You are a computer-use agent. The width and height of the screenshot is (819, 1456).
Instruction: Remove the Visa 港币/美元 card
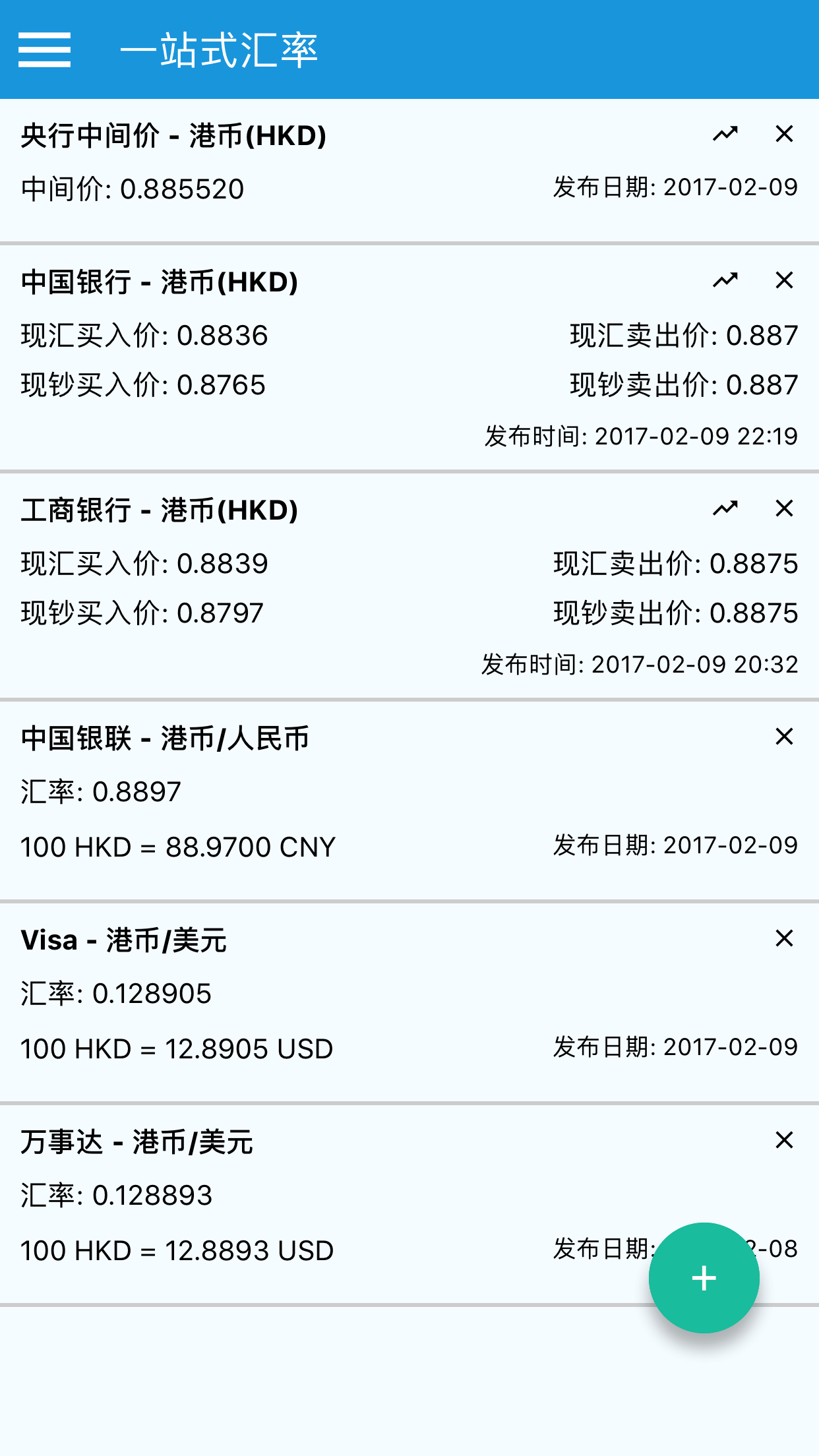tap(784, 938)
